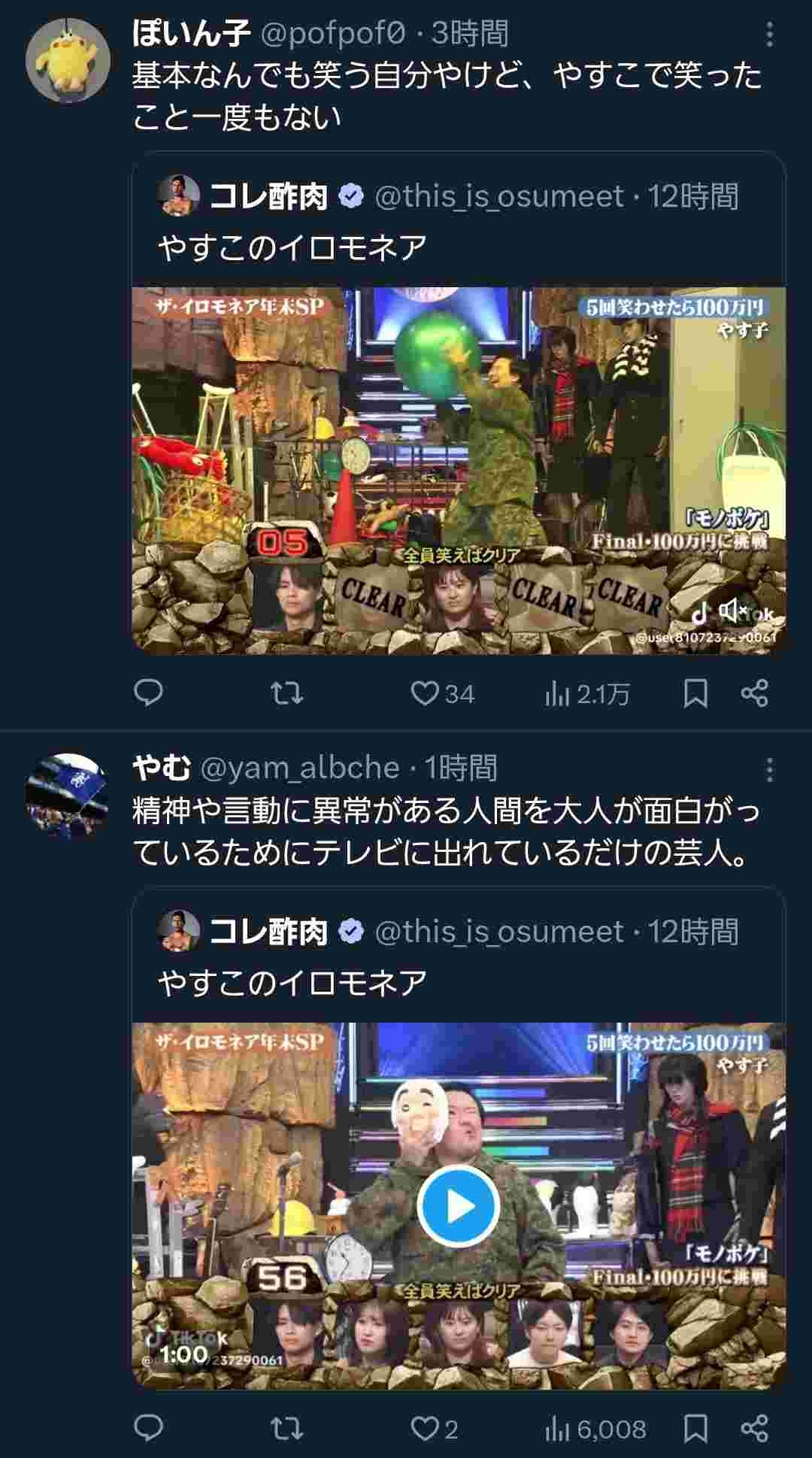Image resolution: width=812 pixels, height=1458 pixels.
Task: Share やむ's post
Action: pyautogui.click(x=754, y=1427)
